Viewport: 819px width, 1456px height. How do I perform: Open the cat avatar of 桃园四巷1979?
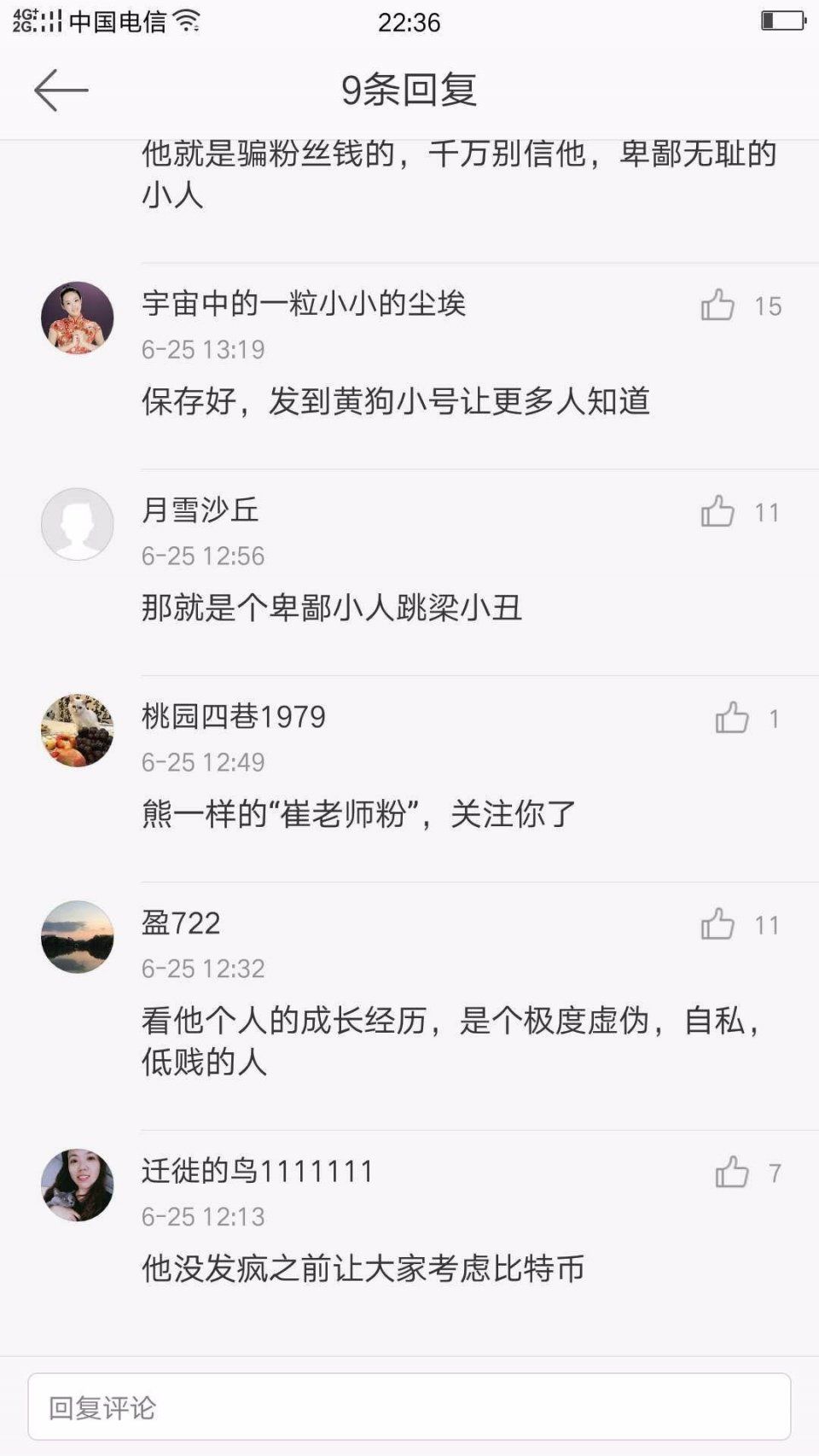point(77,730)
